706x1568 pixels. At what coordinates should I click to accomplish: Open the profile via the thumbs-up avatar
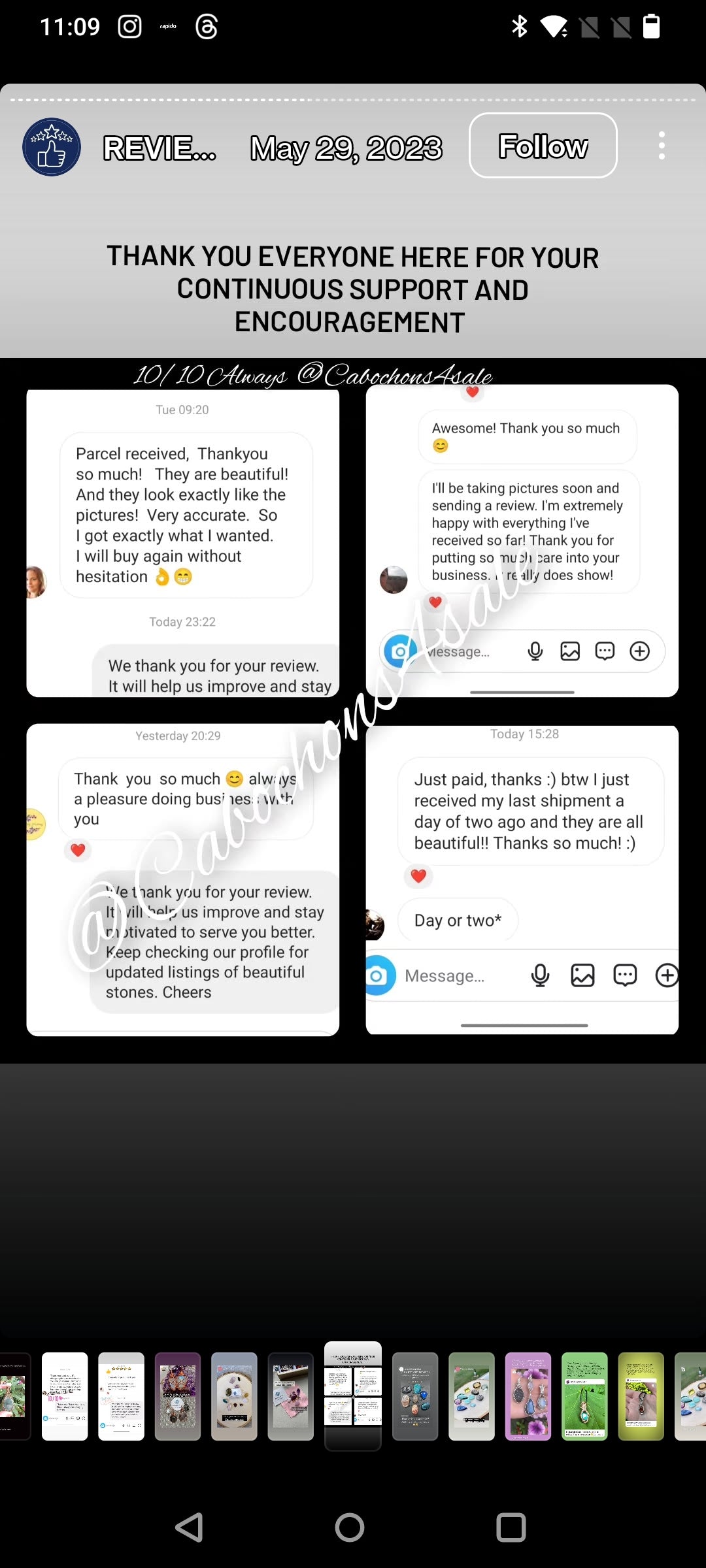click(x=52, y=147)
